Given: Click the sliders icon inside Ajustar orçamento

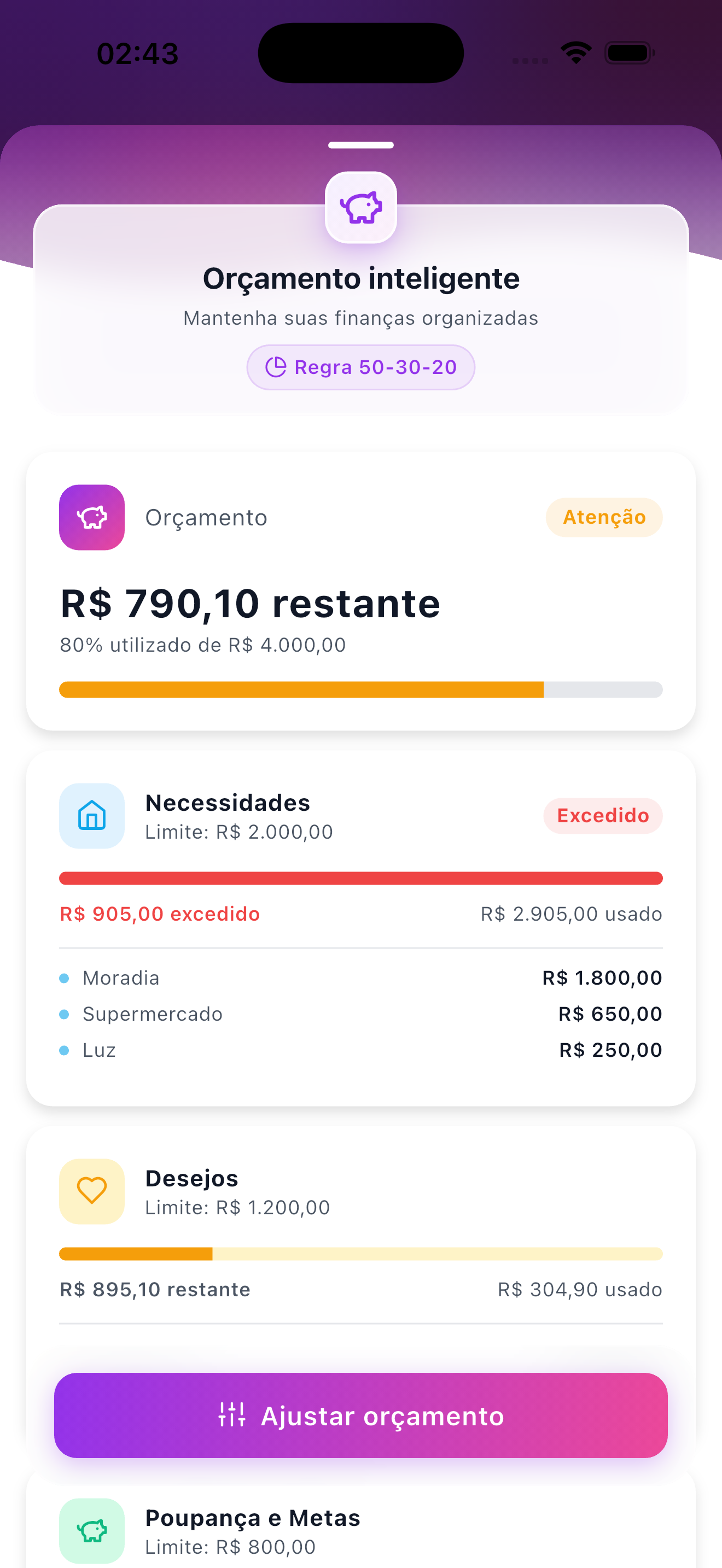Looking at the screenshot, I should click(x=232, y=1415).
